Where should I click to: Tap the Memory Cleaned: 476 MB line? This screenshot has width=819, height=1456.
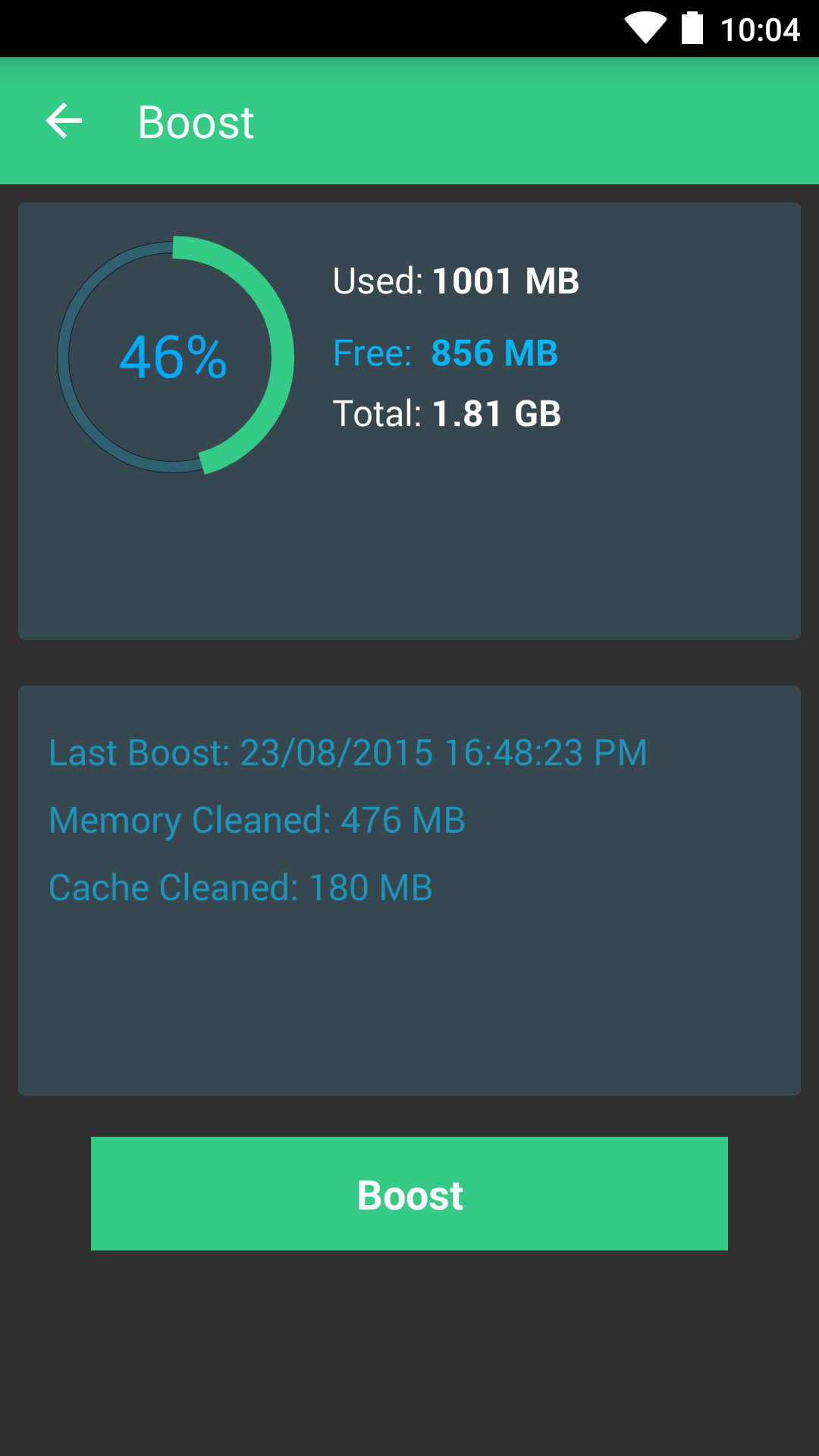[256, 820]
